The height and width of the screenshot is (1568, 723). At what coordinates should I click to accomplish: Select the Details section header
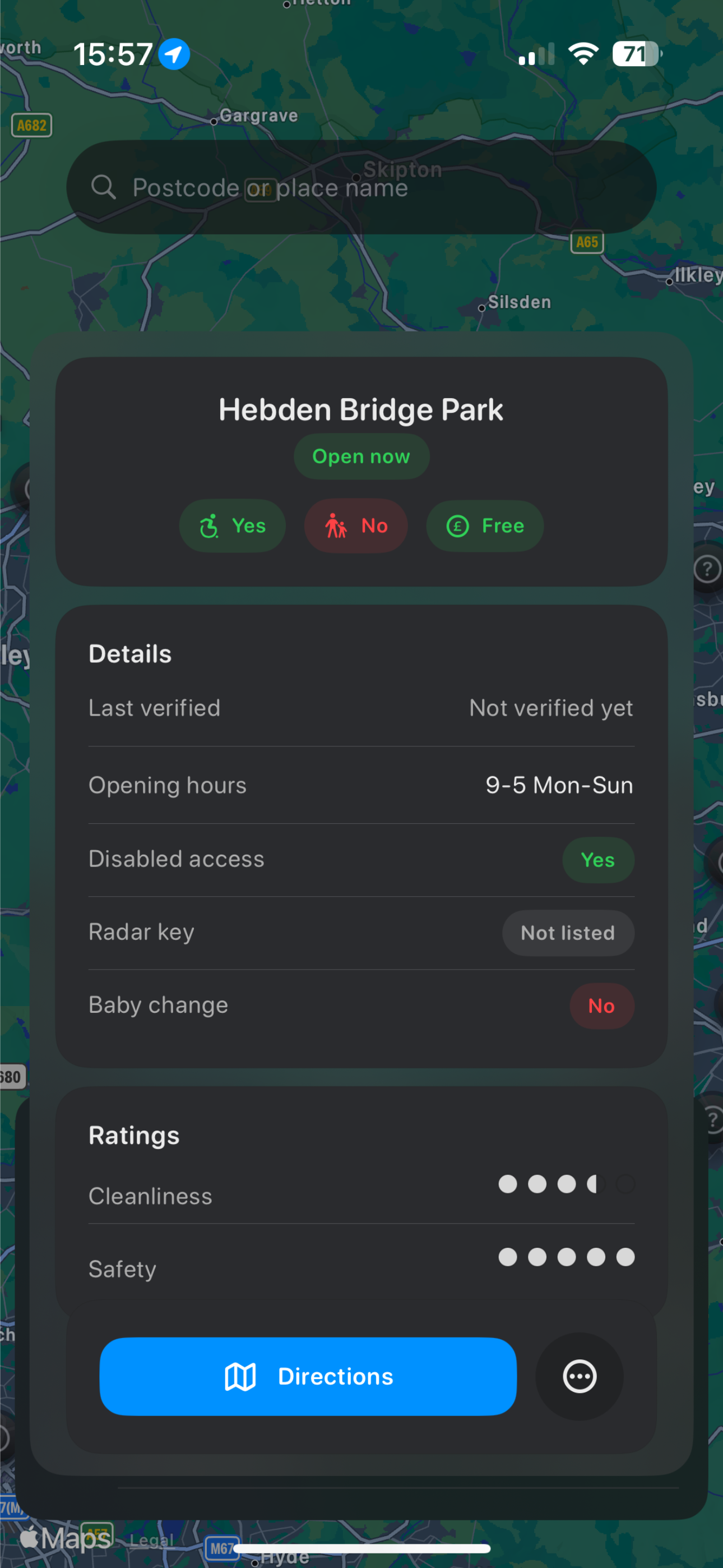[x=129, y=653]
